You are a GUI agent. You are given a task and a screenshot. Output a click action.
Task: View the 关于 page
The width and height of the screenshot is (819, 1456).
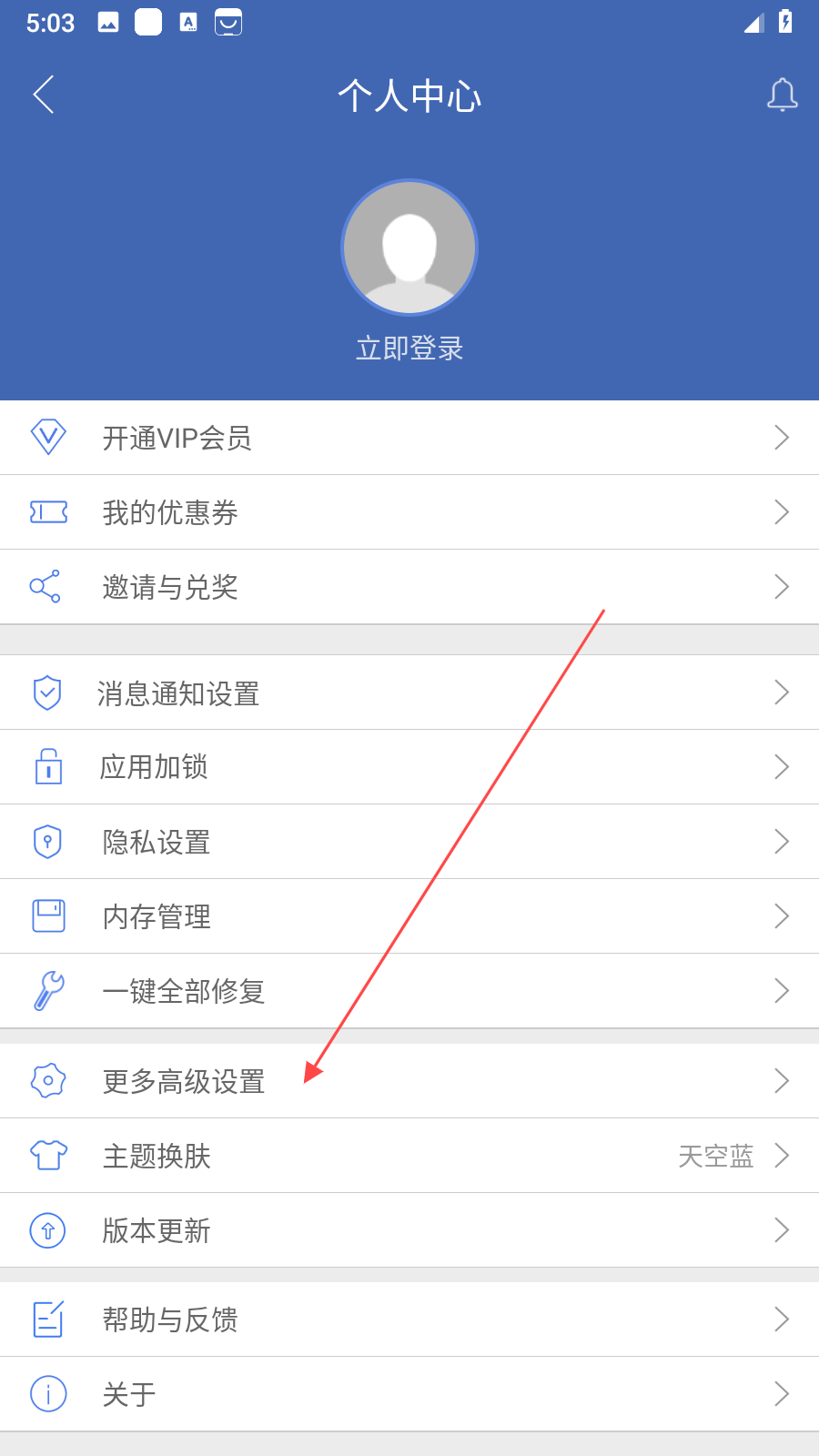tap(409, 1394)
